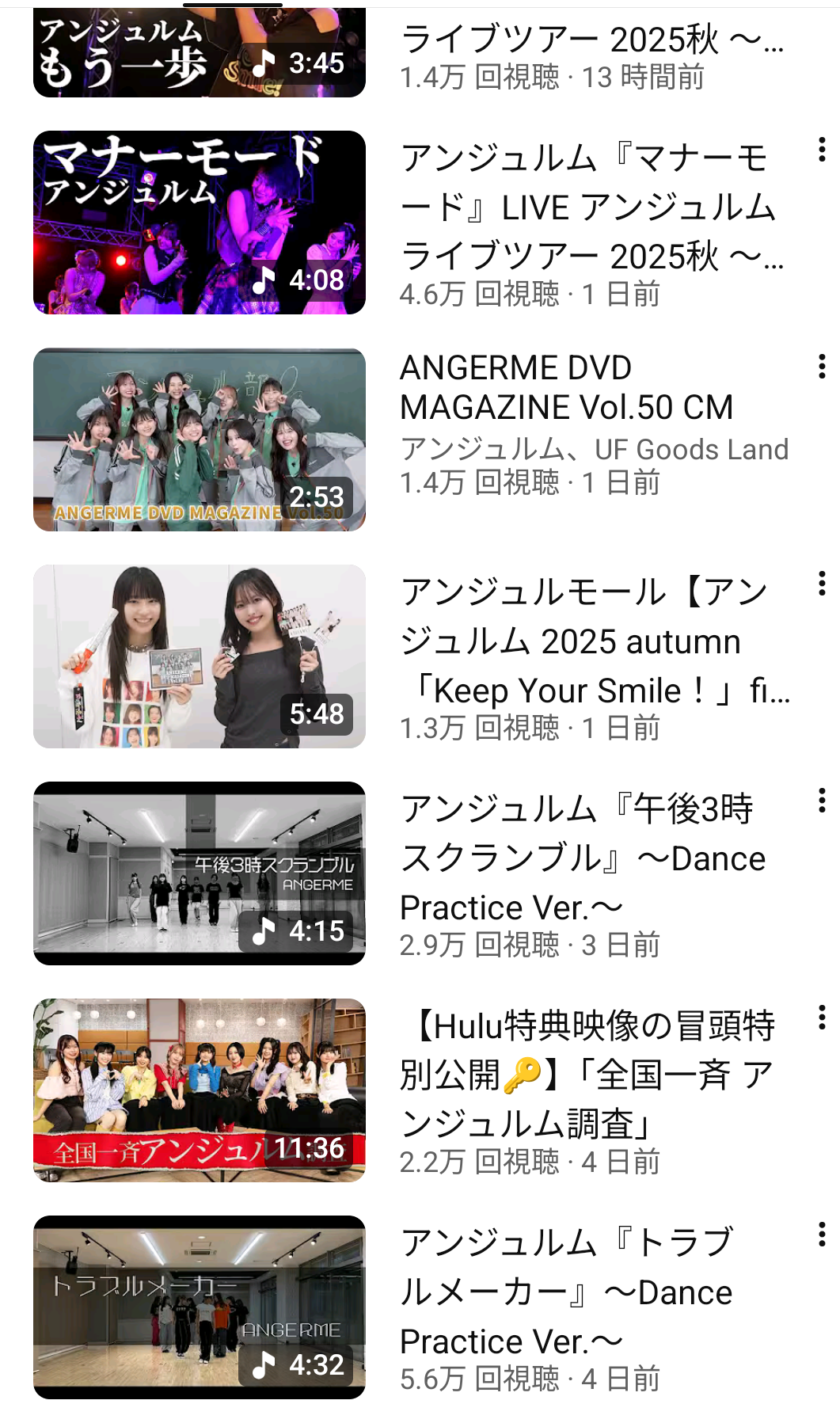Open the マナーモード LIVE video thumbnail
Image resolution: width=840 pixels, height=1404 pixels.
pos(199,223)
